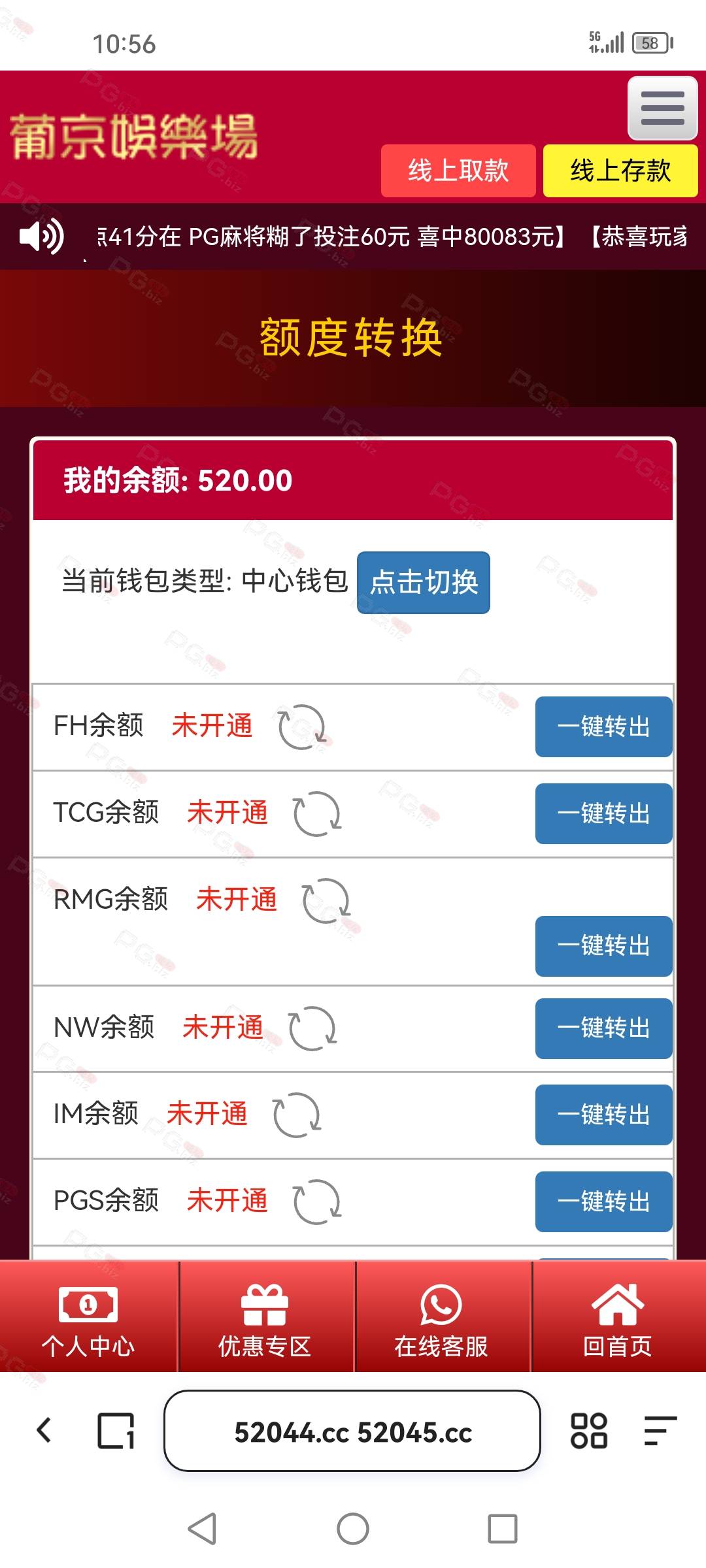Tap 一键转出 in the TCG row
Image resolution: width=706 pixels, height=1568 pixels.
pyautogui.click(x=603, y=813)
